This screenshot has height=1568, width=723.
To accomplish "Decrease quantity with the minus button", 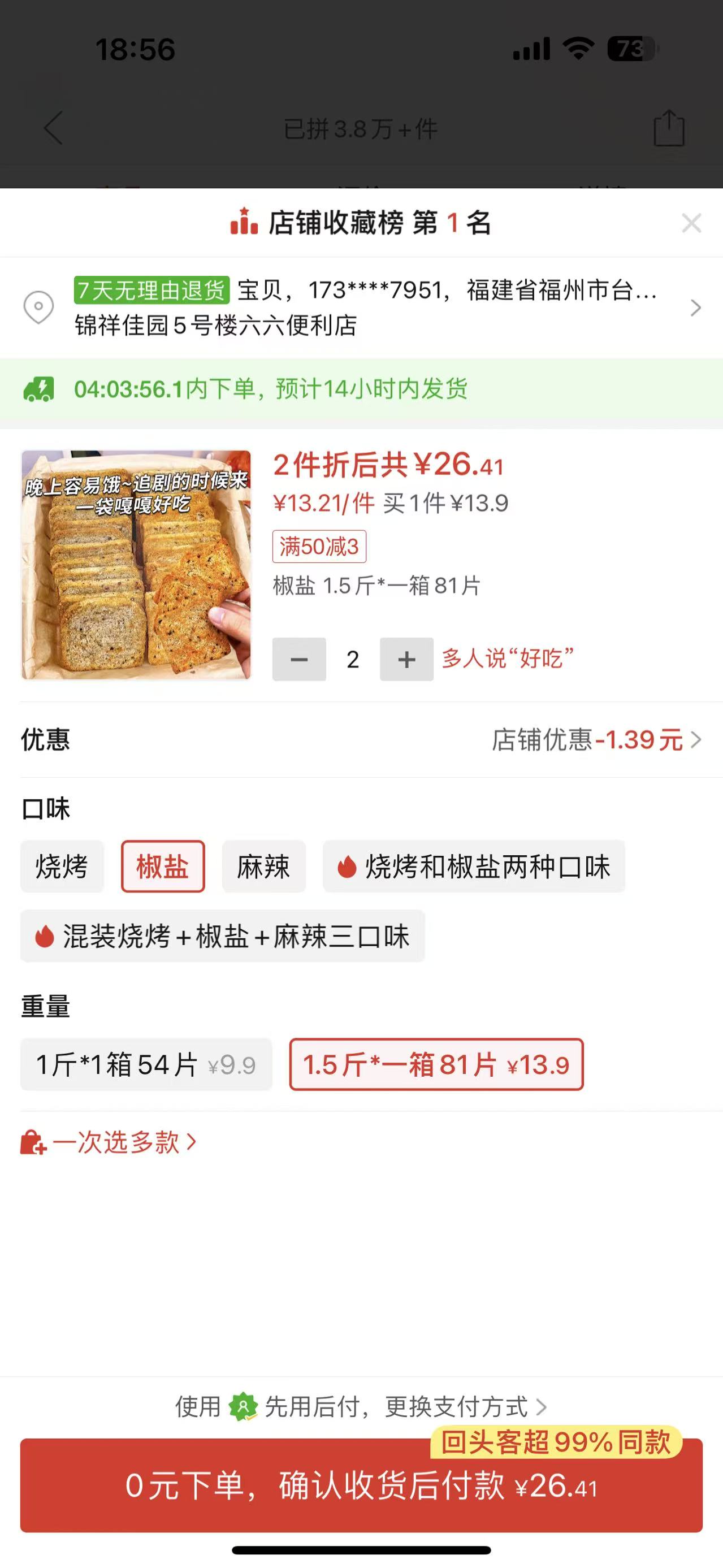I will tap(299, 659).
